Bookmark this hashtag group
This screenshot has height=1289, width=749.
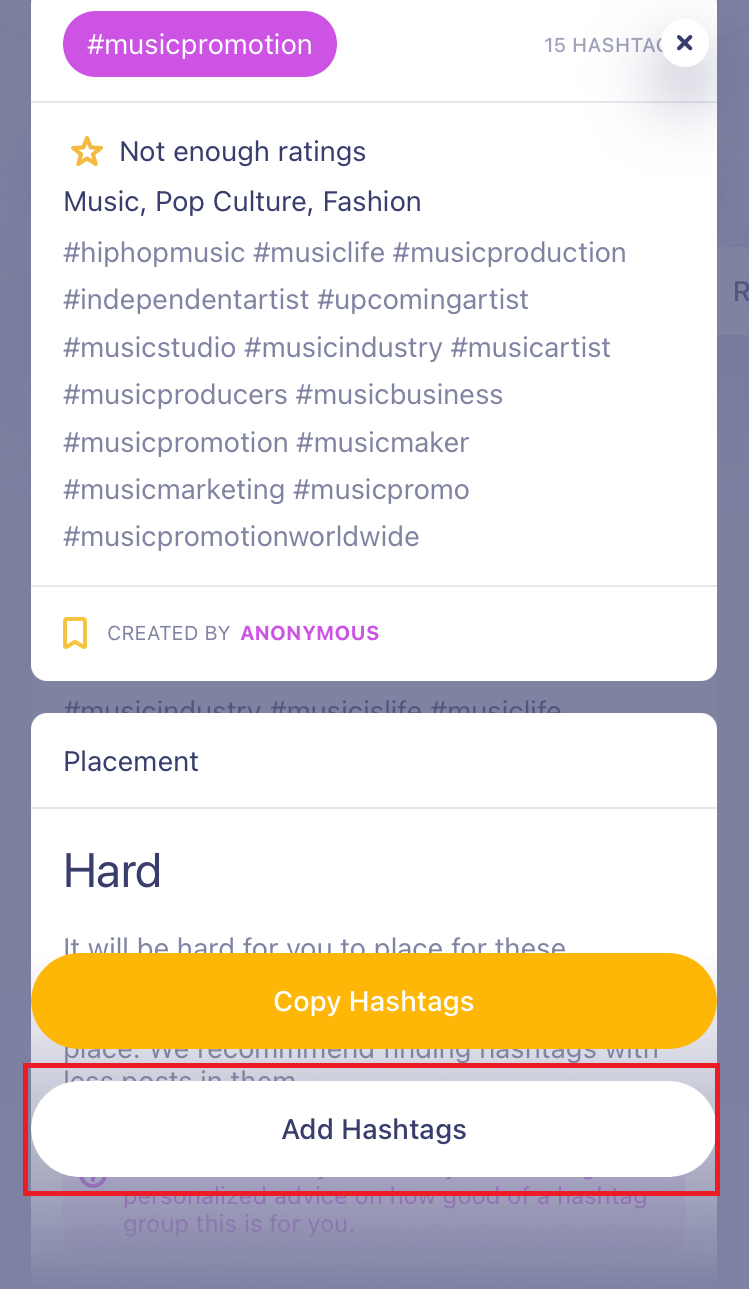click(x=75, y=633)
